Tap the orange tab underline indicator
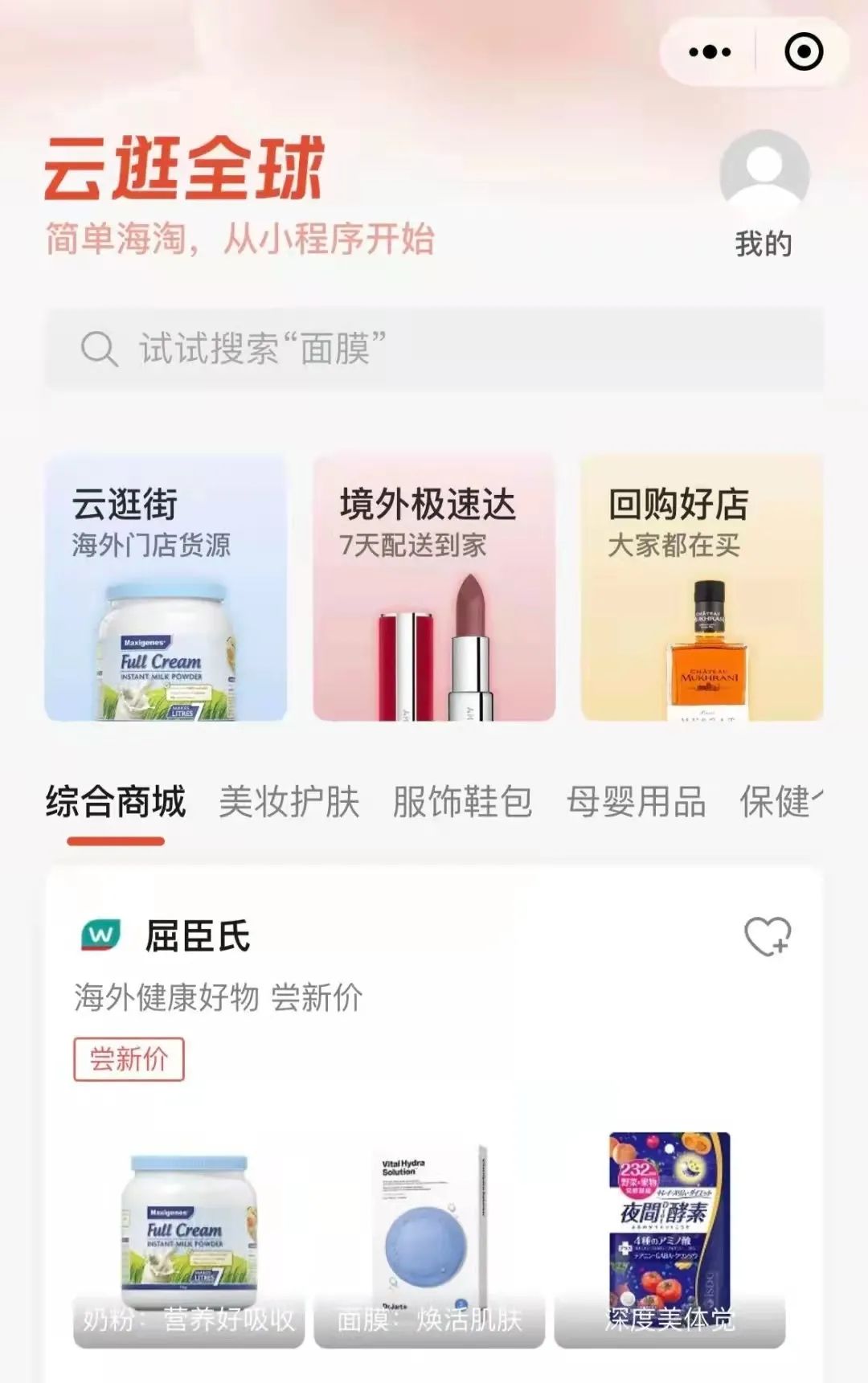Image resolution: width=868 pixels, height=1383 pixels. click(117, 839)
